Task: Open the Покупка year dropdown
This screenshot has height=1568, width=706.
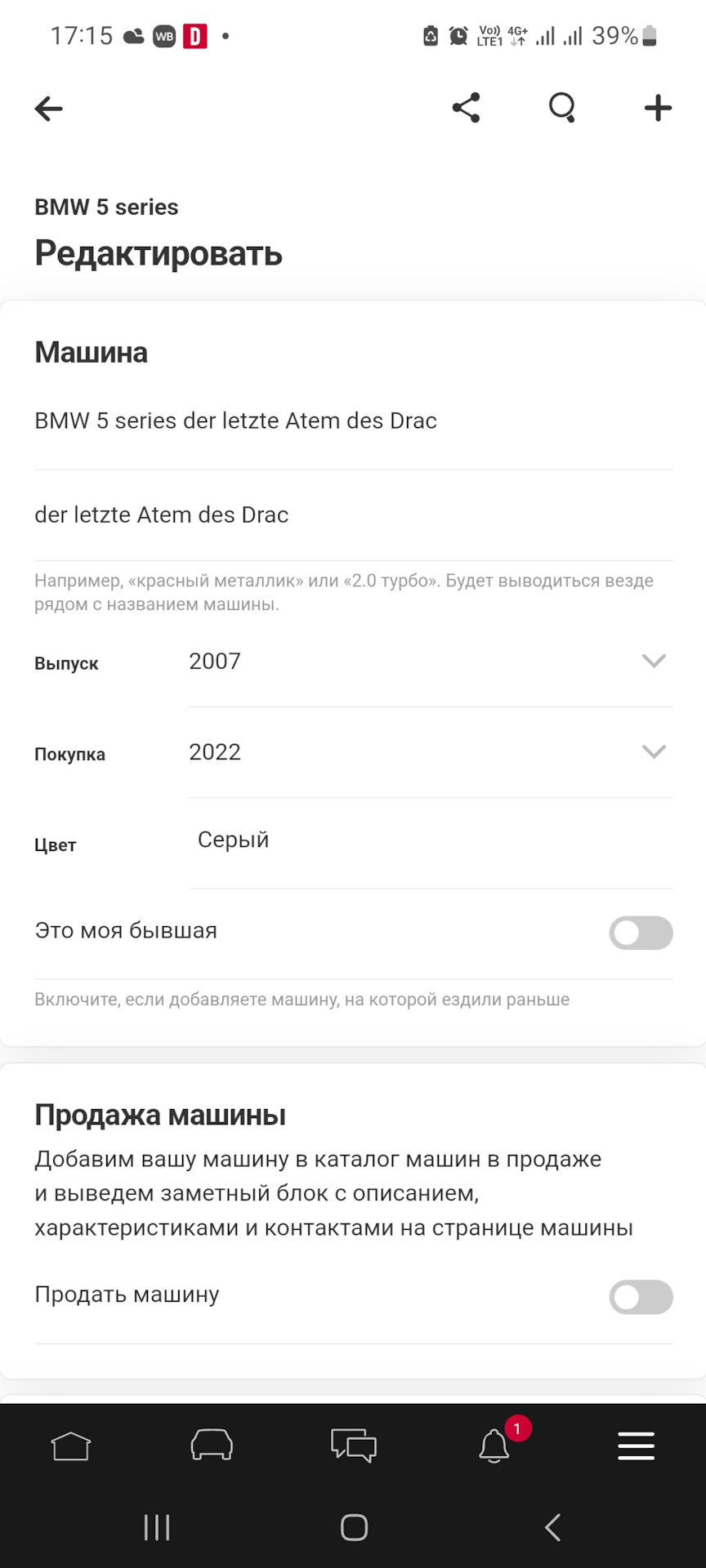Action: point(430,752)
